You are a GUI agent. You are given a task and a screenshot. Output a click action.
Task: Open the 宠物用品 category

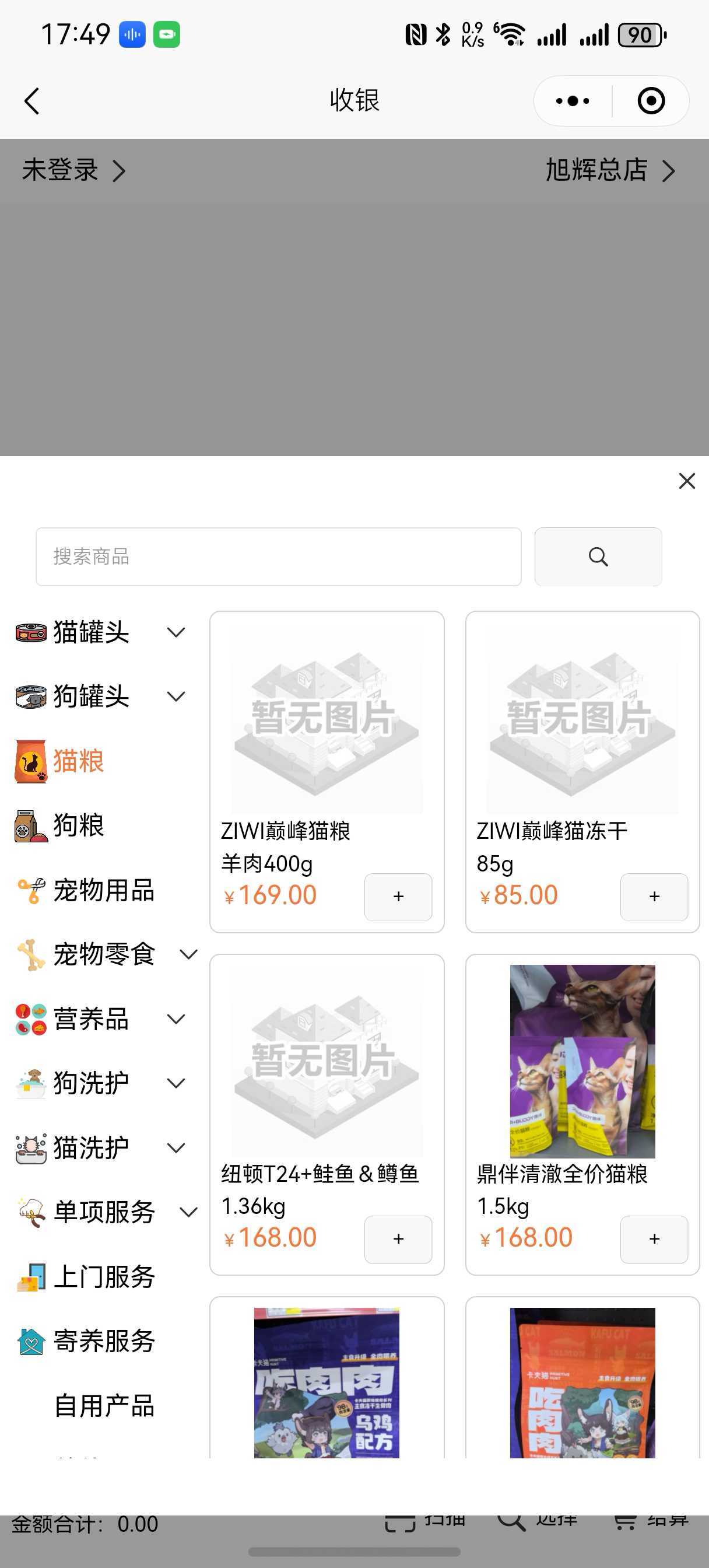tap(103, 890)
